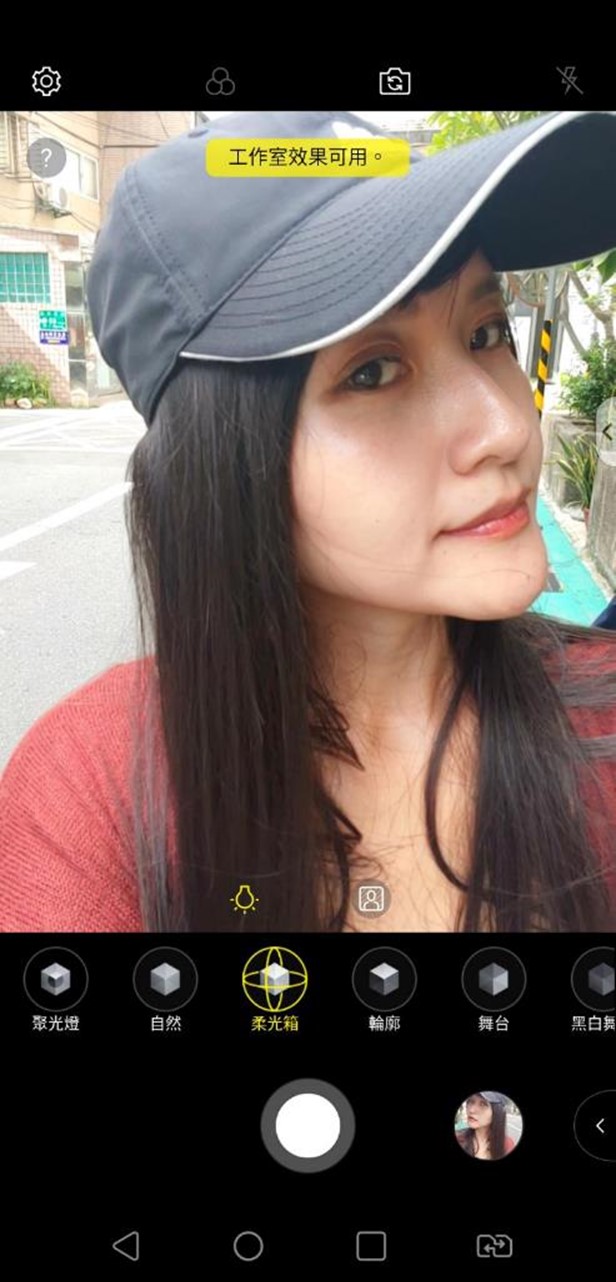Go back with the system back button
616x1282 pixels.
(126, 1245)
